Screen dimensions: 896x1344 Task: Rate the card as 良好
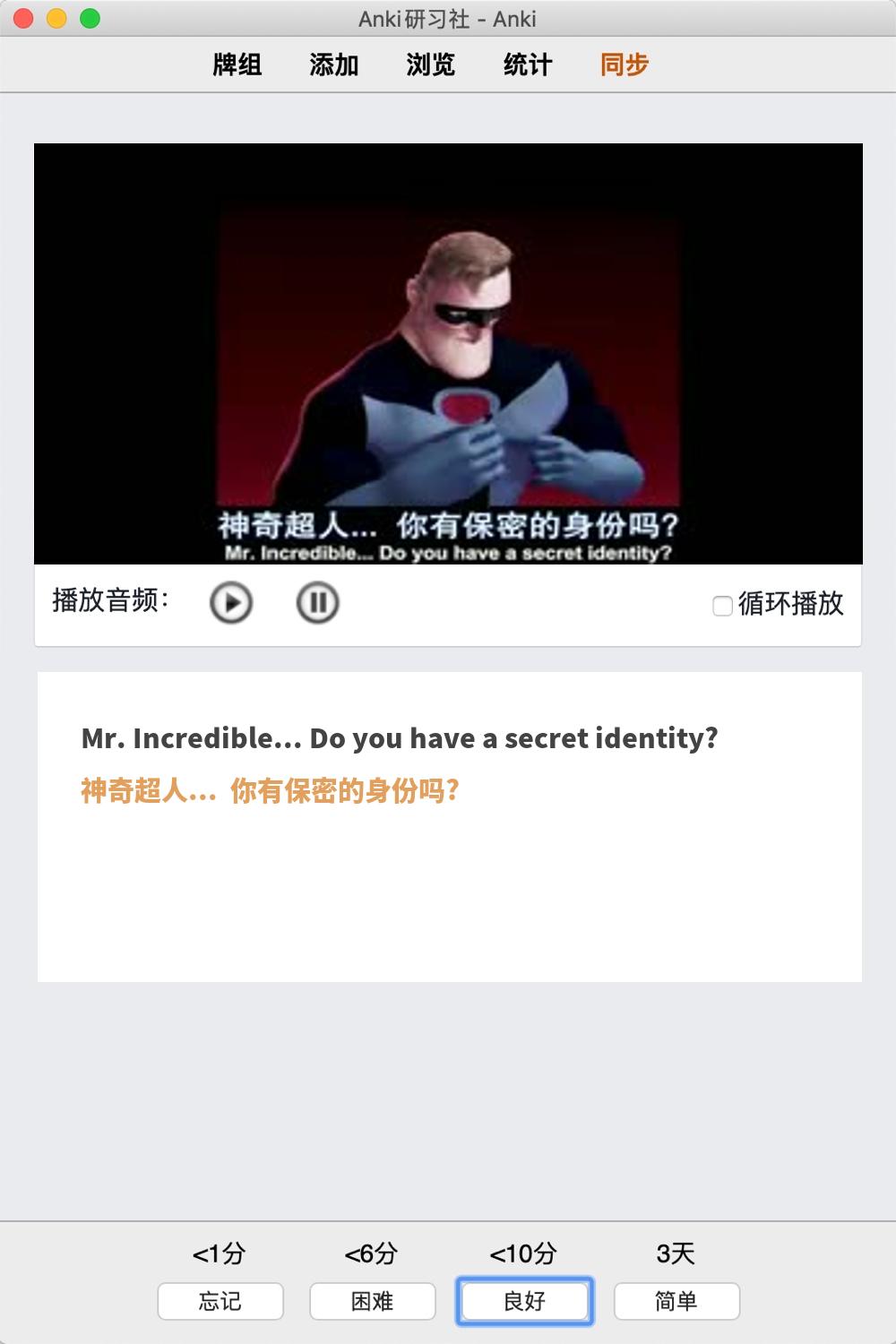(525, 1301)
